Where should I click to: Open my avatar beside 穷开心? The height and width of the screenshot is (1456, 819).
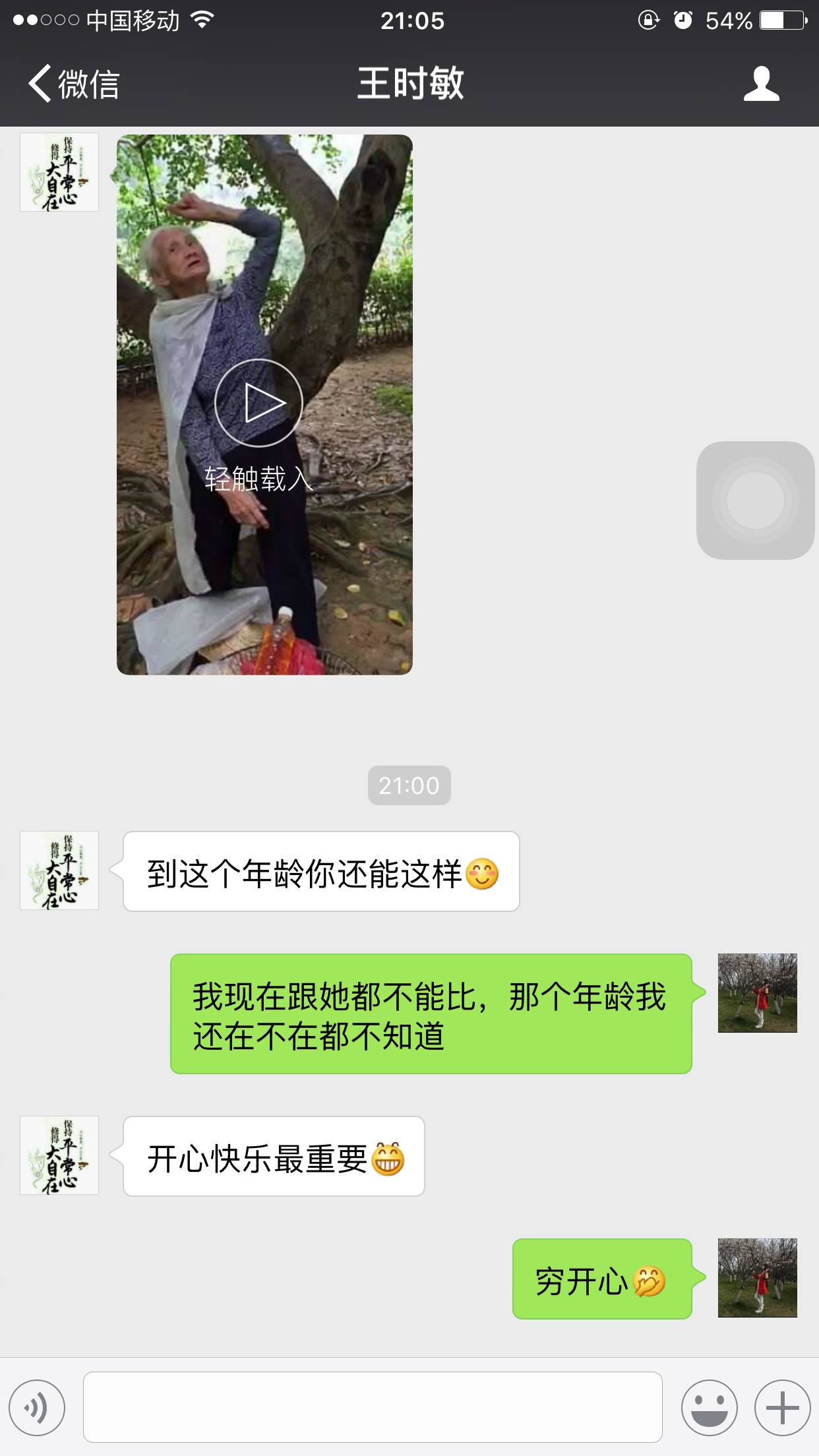[757, 1278]
